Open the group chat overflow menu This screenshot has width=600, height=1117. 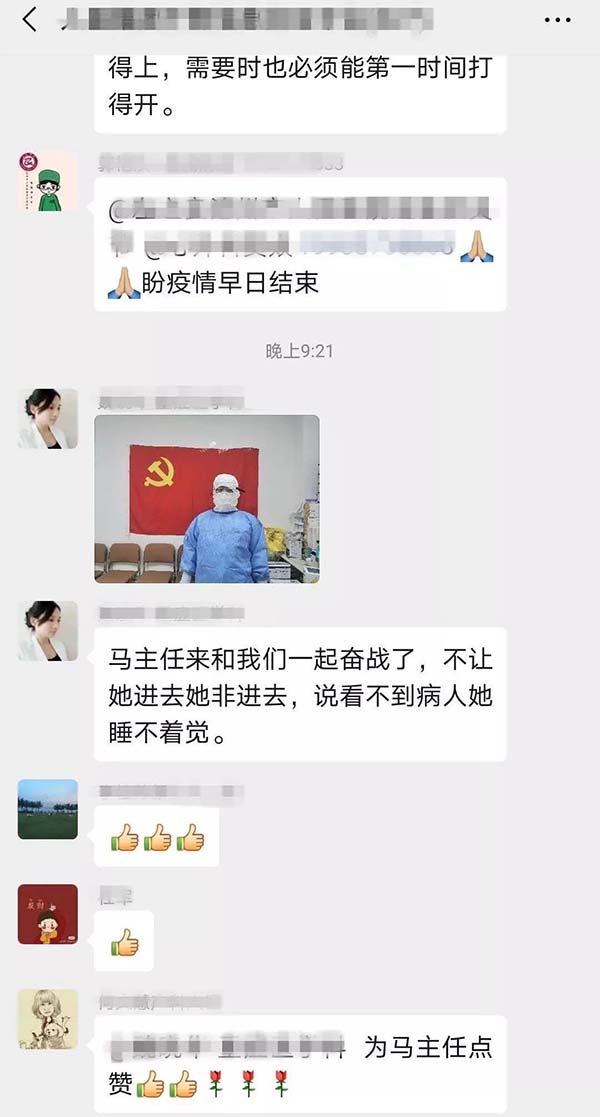point(557,20)
